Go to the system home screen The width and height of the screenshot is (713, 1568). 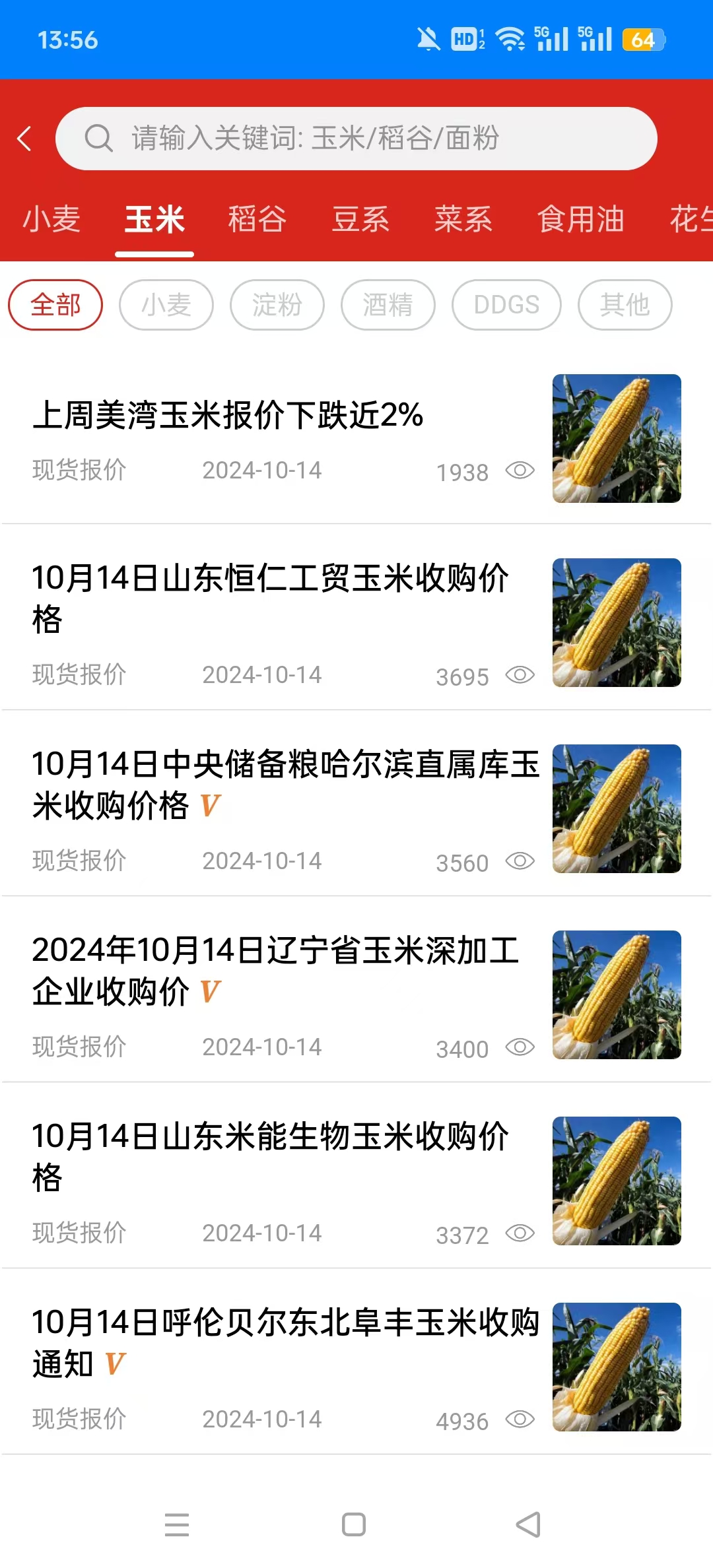[354, 1524]
